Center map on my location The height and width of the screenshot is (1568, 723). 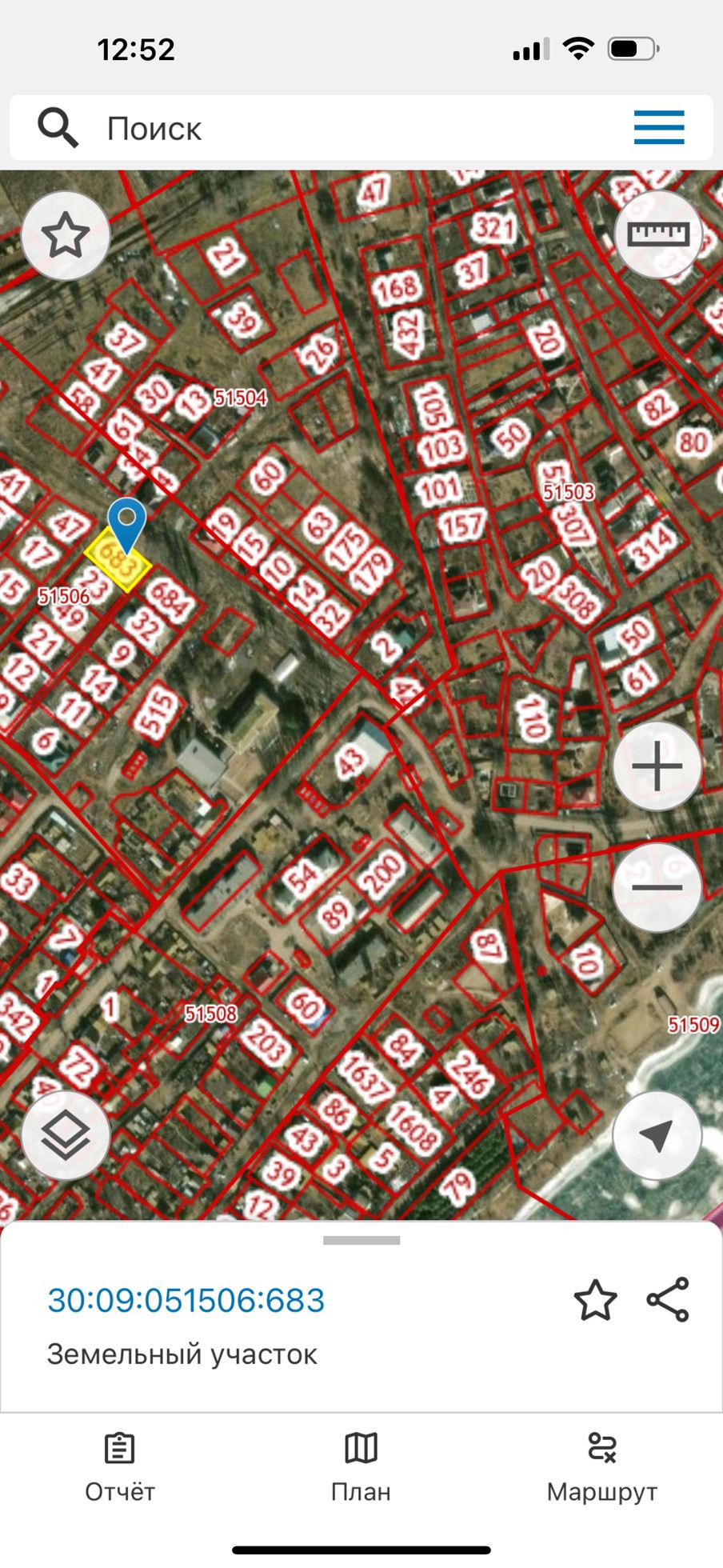[657, 1134]
